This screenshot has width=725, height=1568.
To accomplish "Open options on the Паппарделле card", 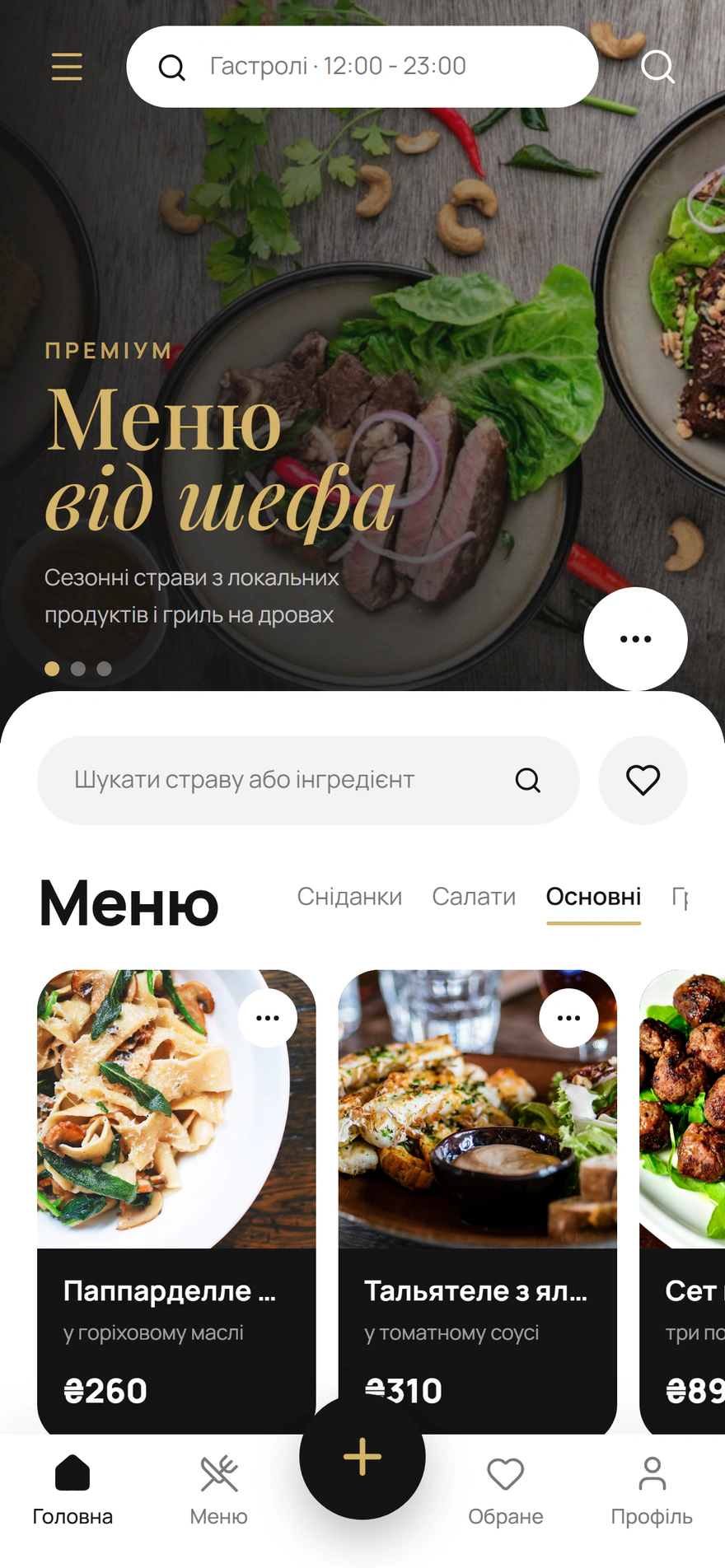I will pyautogui.click(x=268, y=1018).
